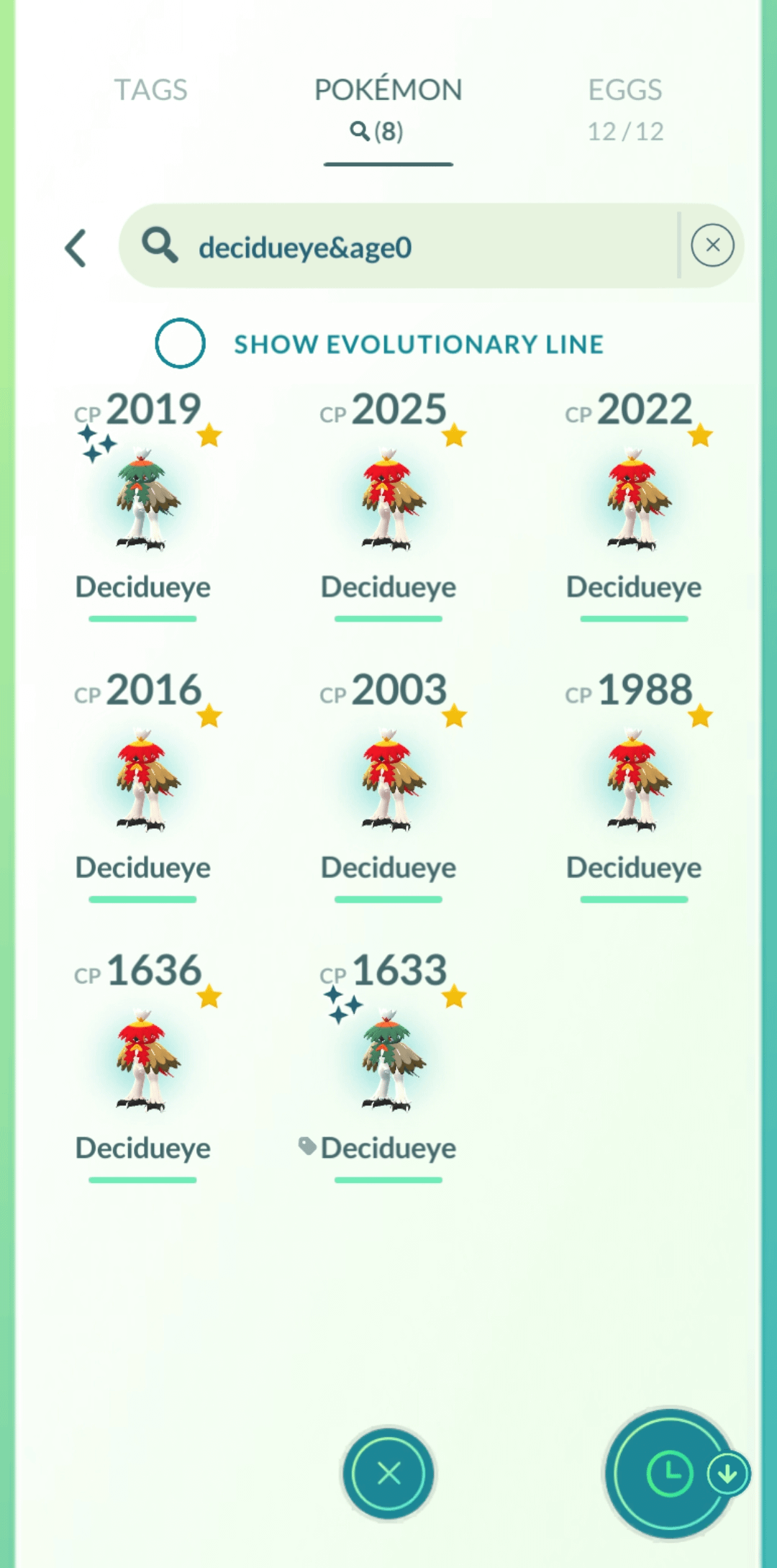Screen dimensions: 777x1568
Task: Go back with the left arrow
Action: (76, 248)
